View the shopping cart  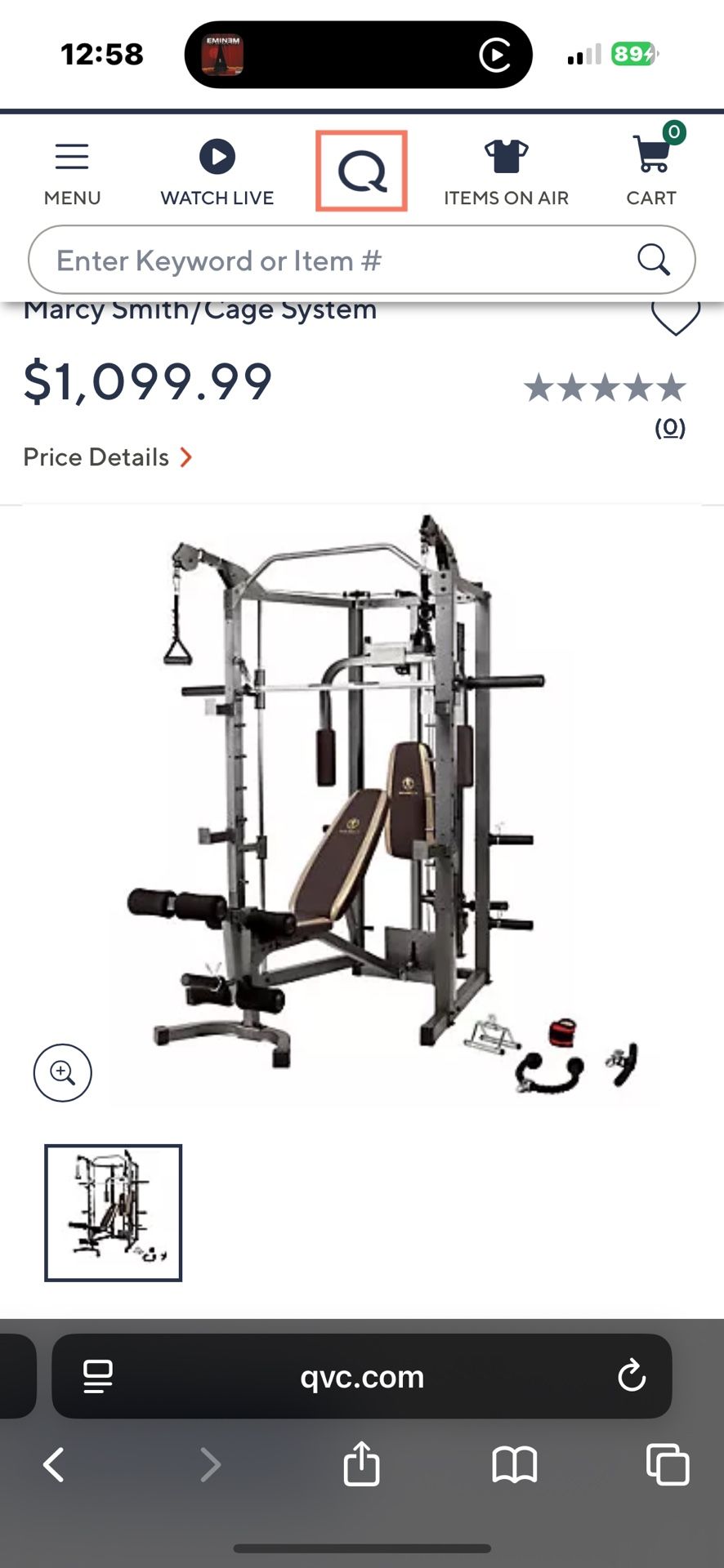coord(652,167)
